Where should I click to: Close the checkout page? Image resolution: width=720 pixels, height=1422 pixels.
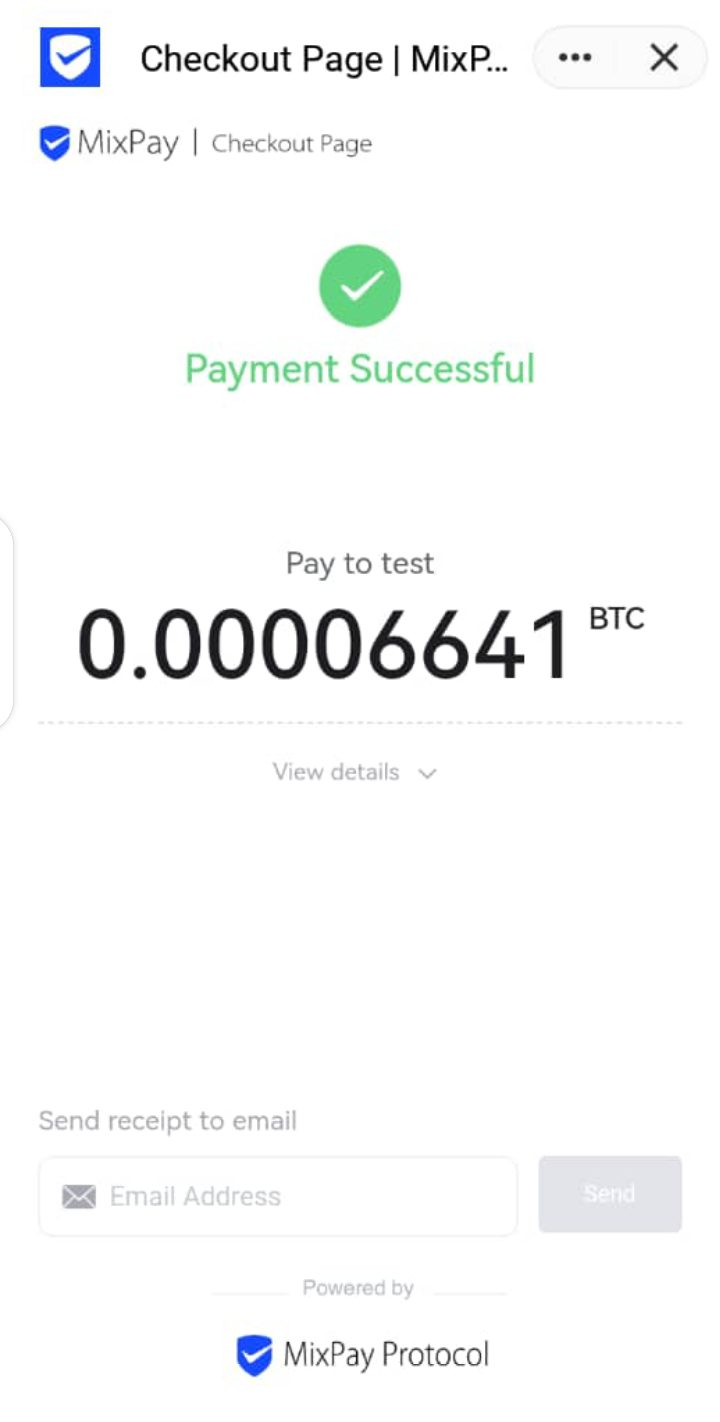click(x=664, y=58)
